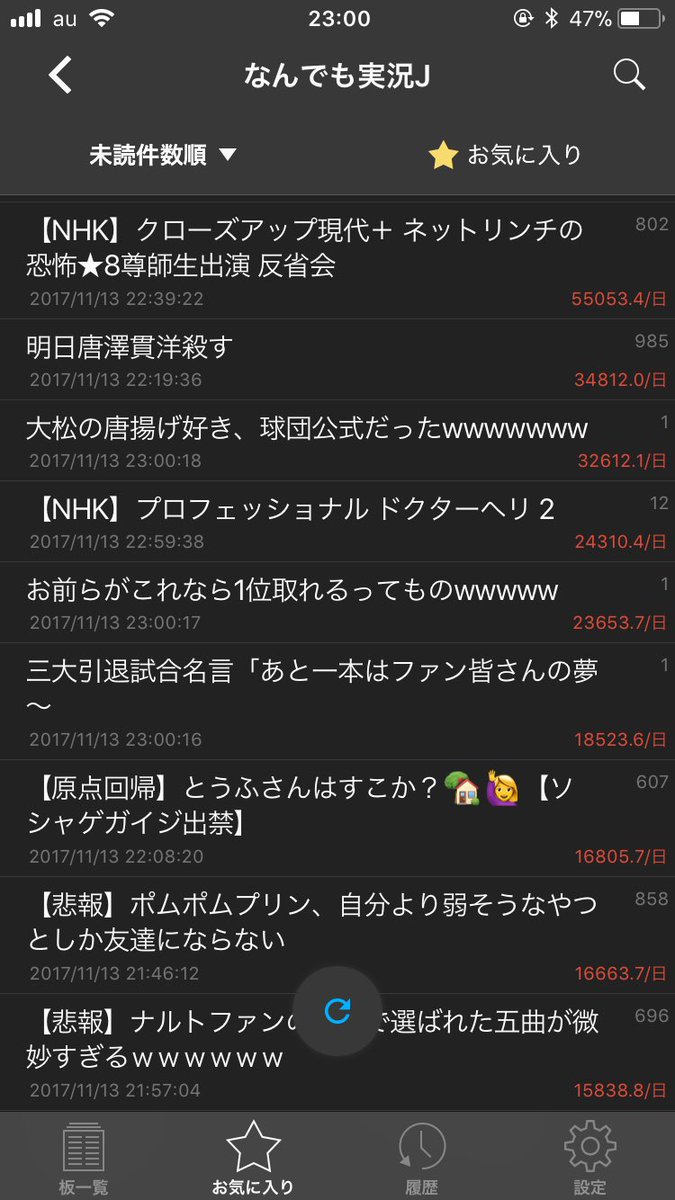
Task: Open the ポムポムプリン thread
Action: (x=337, y=936)
